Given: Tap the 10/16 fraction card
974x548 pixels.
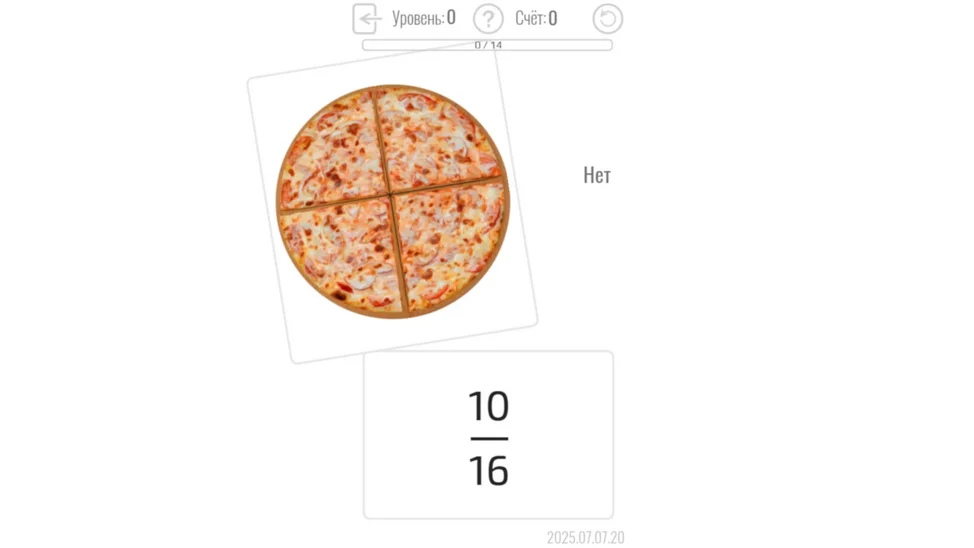Looking at the screenshot, I should 488,435.
